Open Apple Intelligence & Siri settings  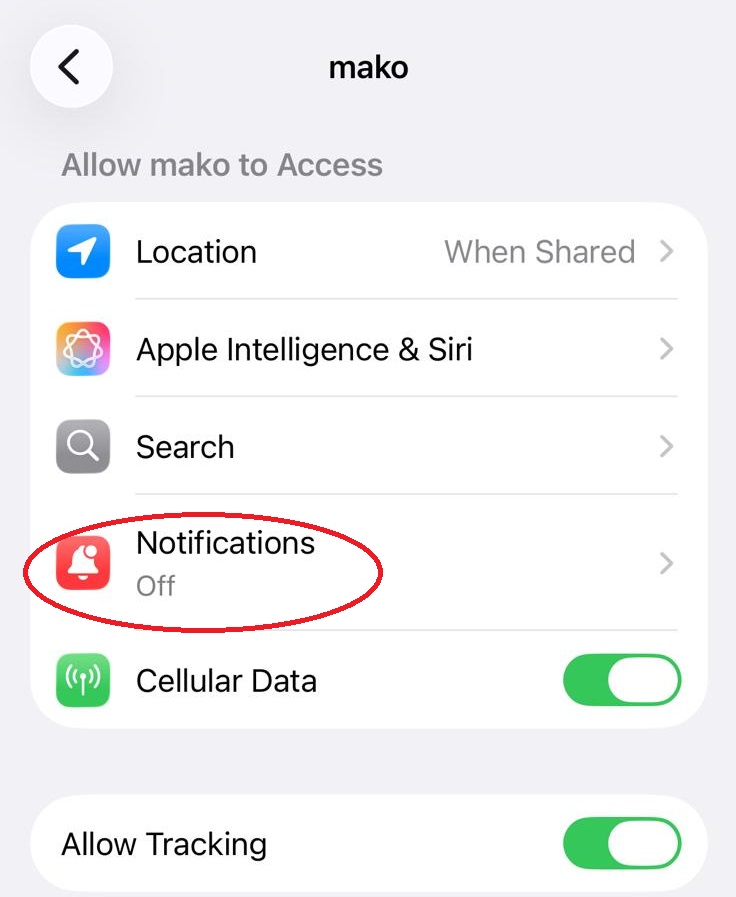(x=368, y=349)
